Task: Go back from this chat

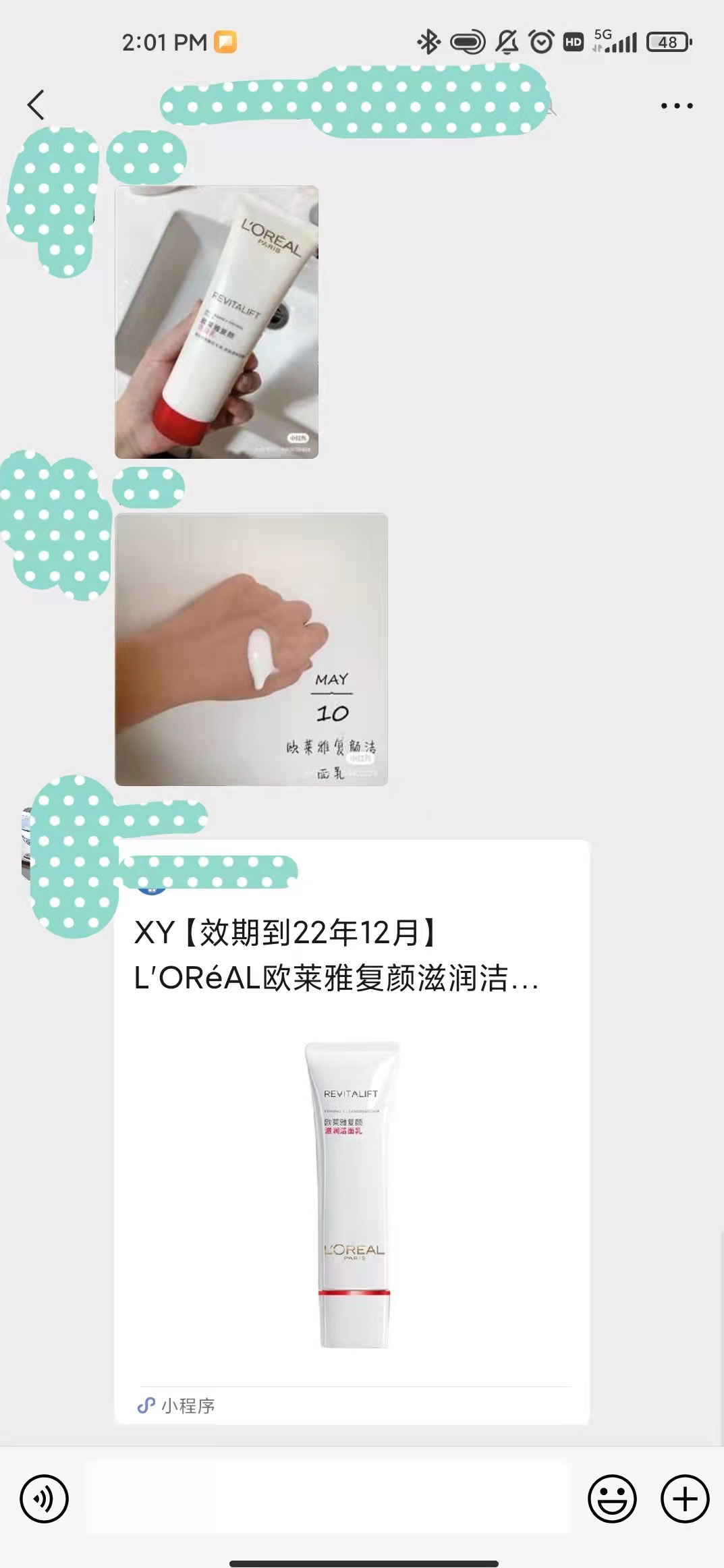Action: point(36,105)
